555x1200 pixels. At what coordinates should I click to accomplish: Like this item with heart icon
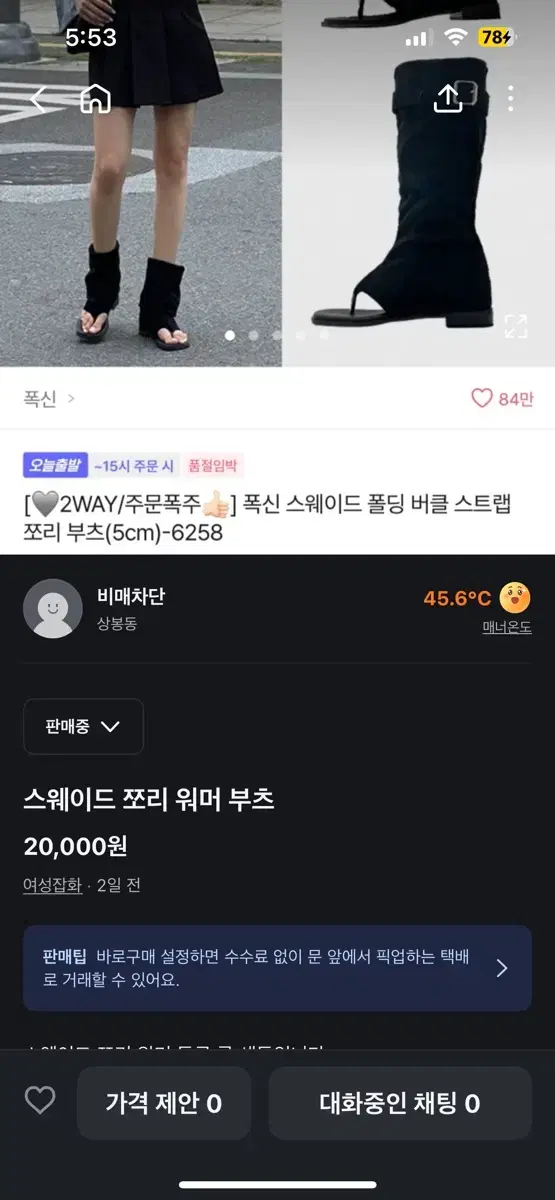tap(40, 1102)
